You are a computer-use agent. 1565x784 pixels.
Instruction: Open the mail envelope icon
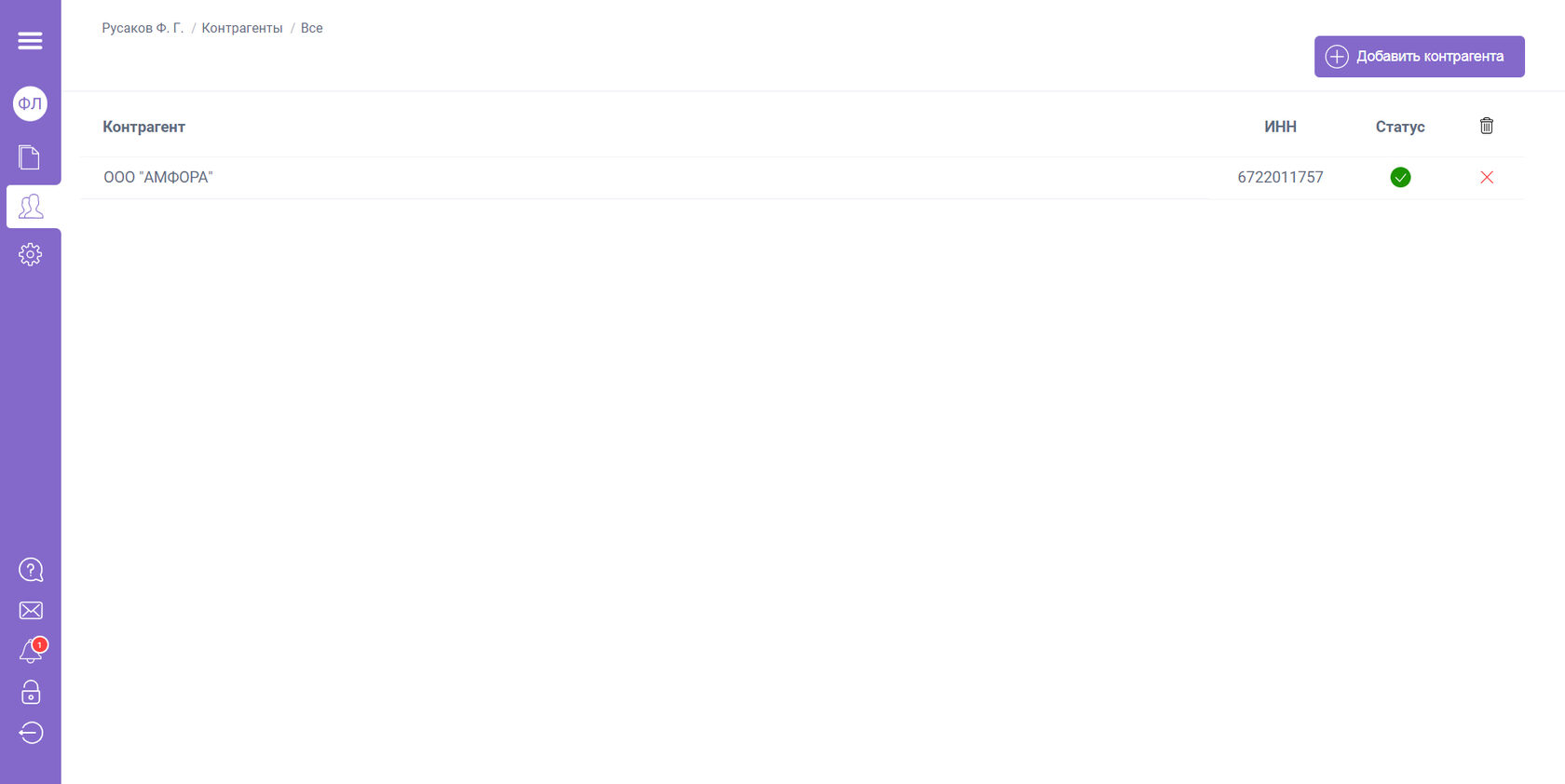pyautogui.click(x=30, y=611)
